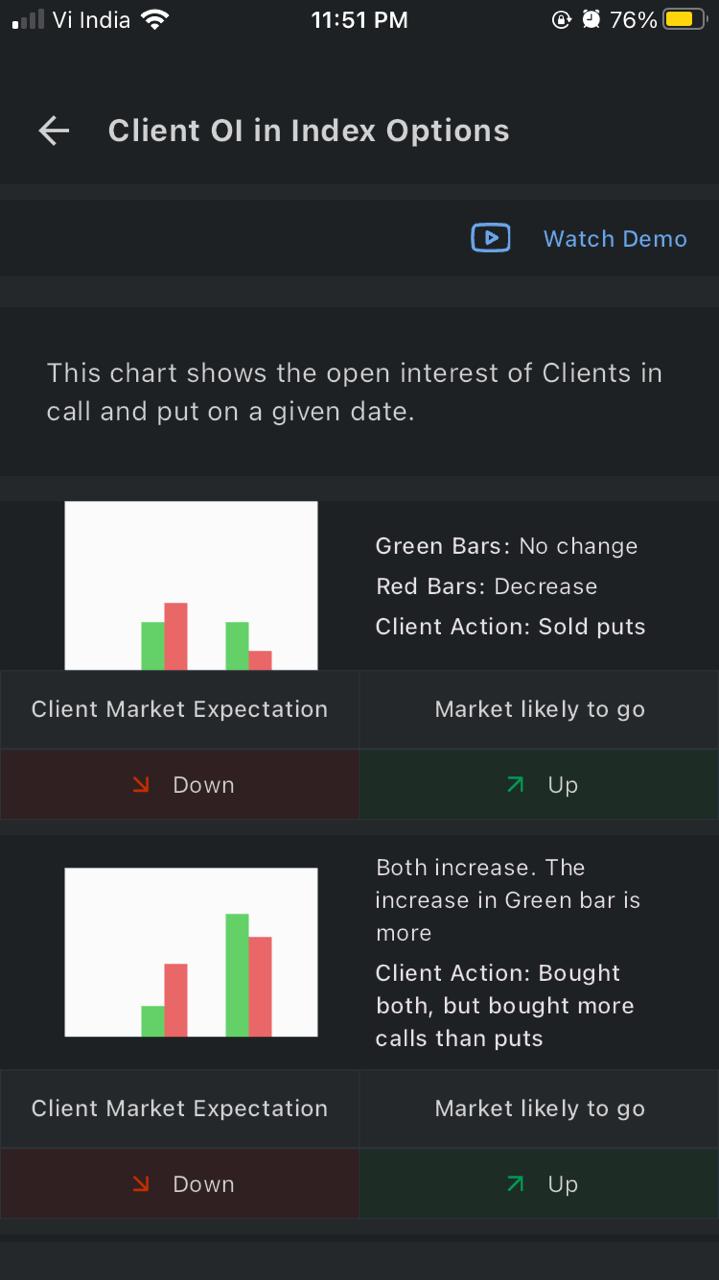
Task: Open the Watch Demo link
Action: click(615, 239)
